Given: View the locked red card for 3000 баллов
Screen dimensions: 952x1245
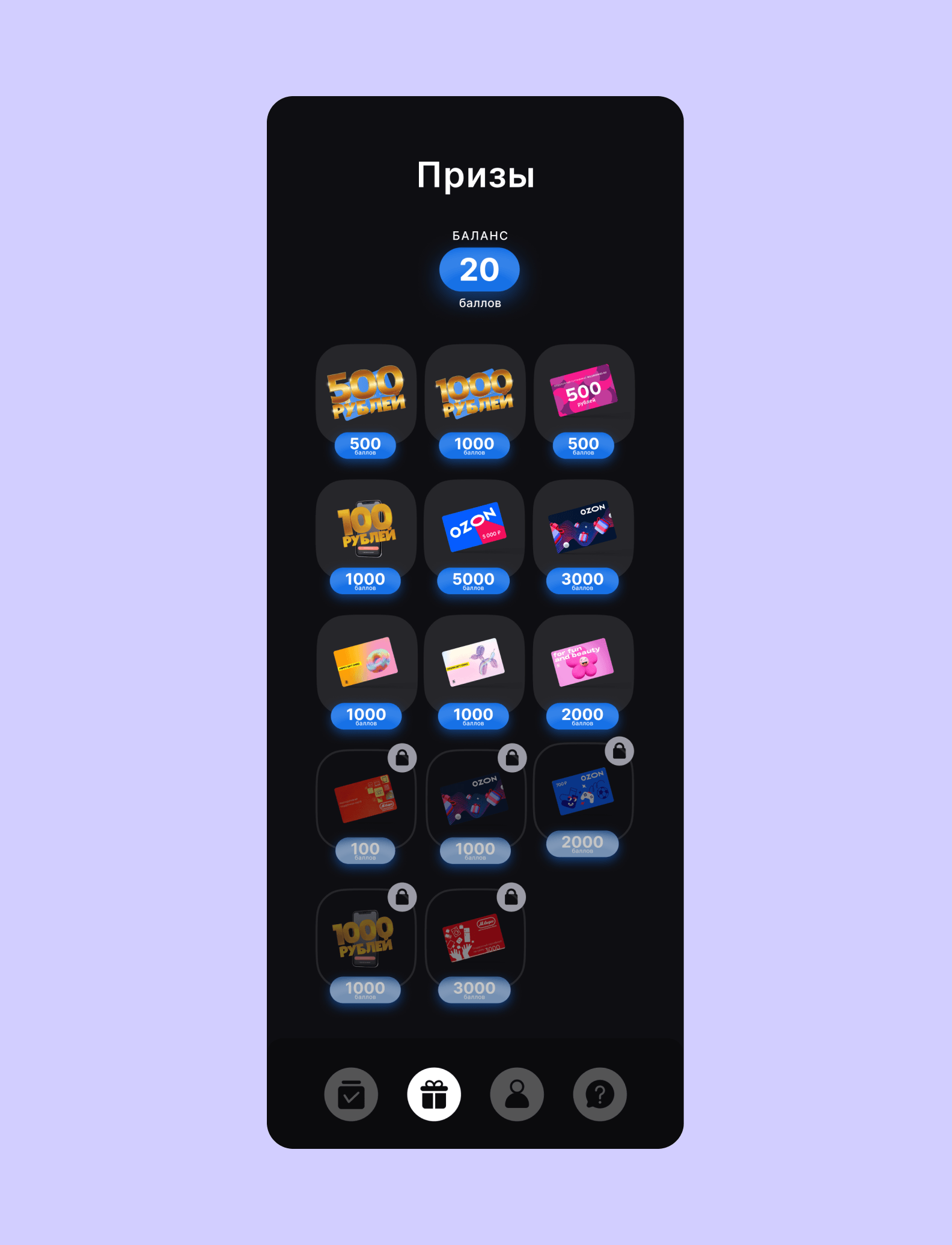Looking at the screenshot, I should [475, 939].
